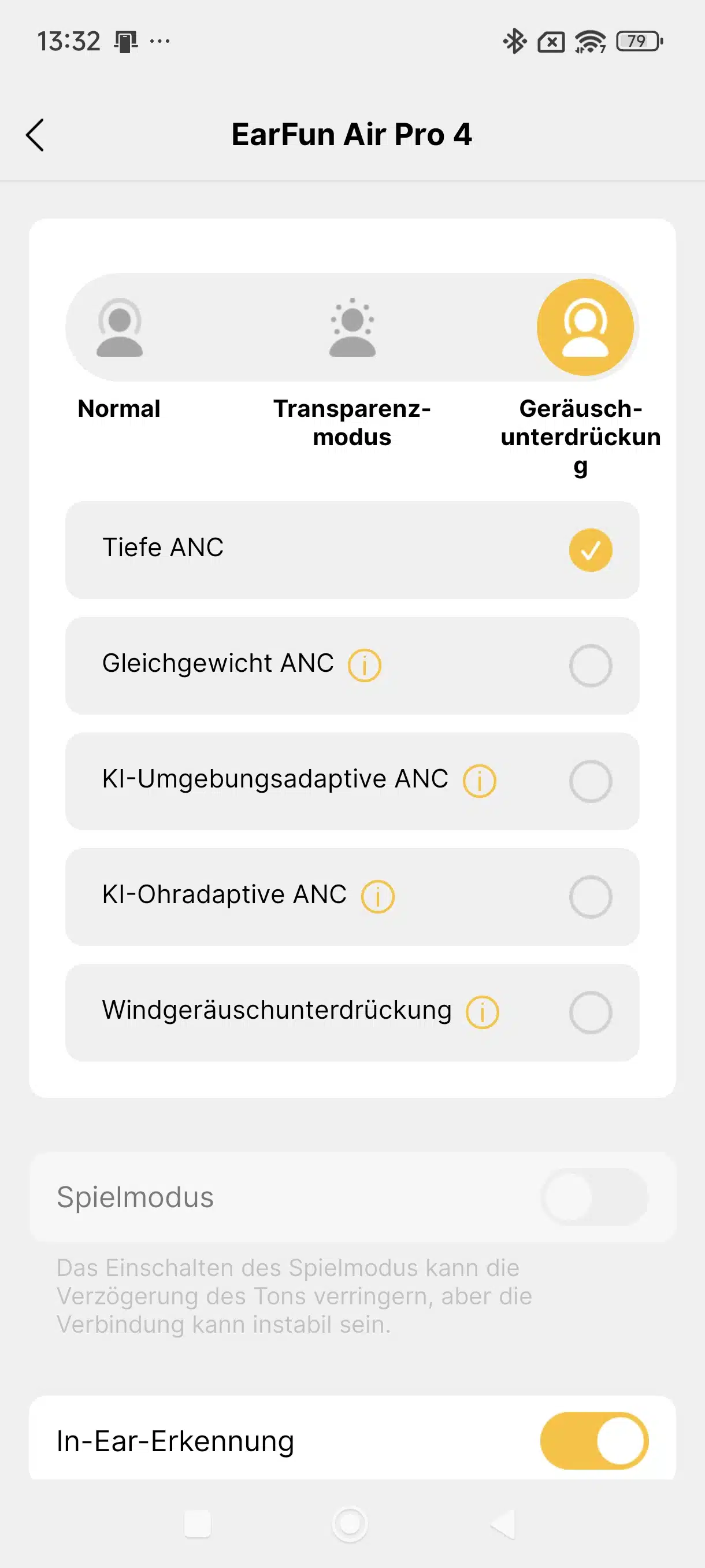The image size is (705, 1568).
Task: Show info about Gleichgewicht ANC
Action: [365, 665]
